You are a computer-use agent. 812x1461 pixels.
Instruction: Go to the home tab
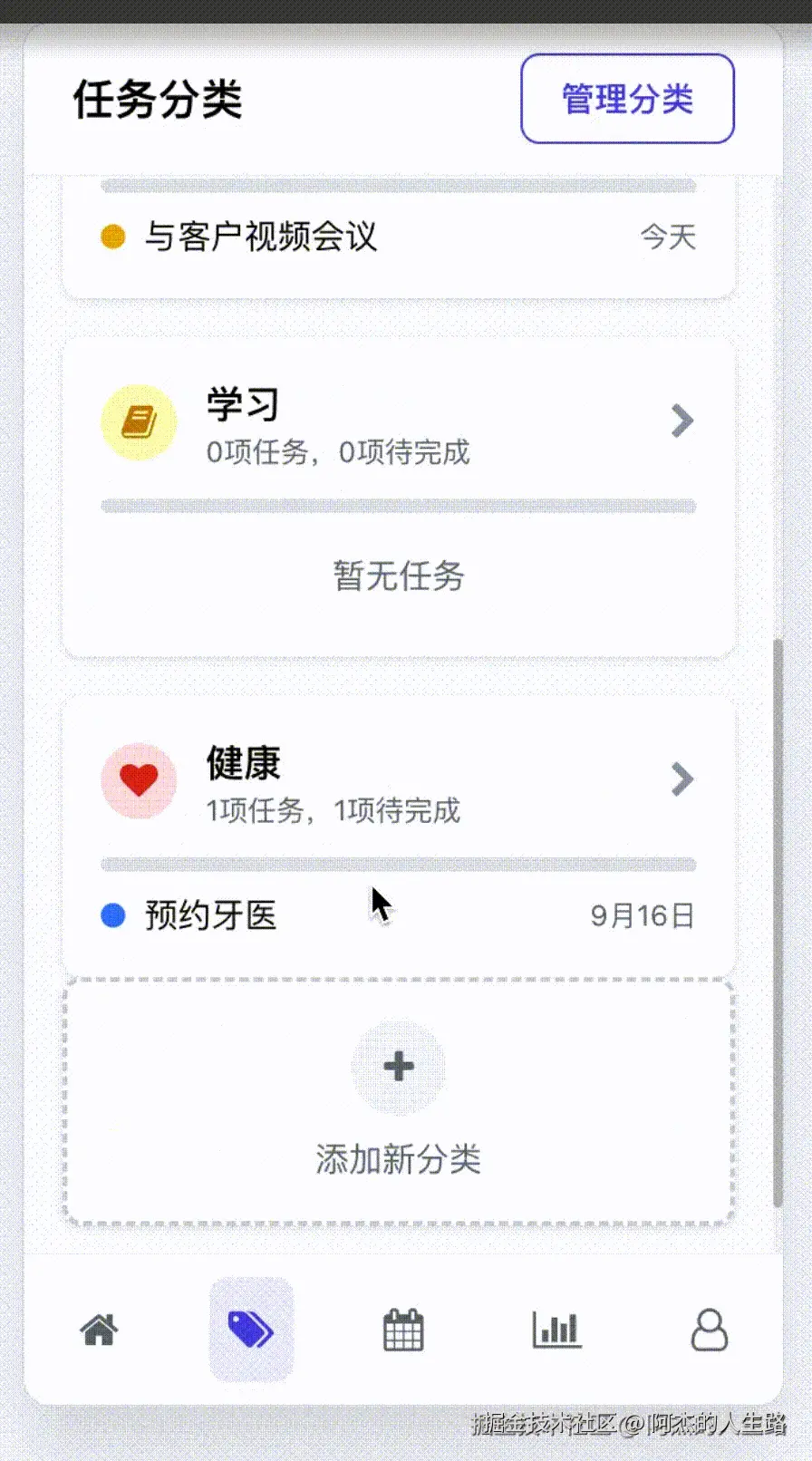click(x=99, y=1330)
